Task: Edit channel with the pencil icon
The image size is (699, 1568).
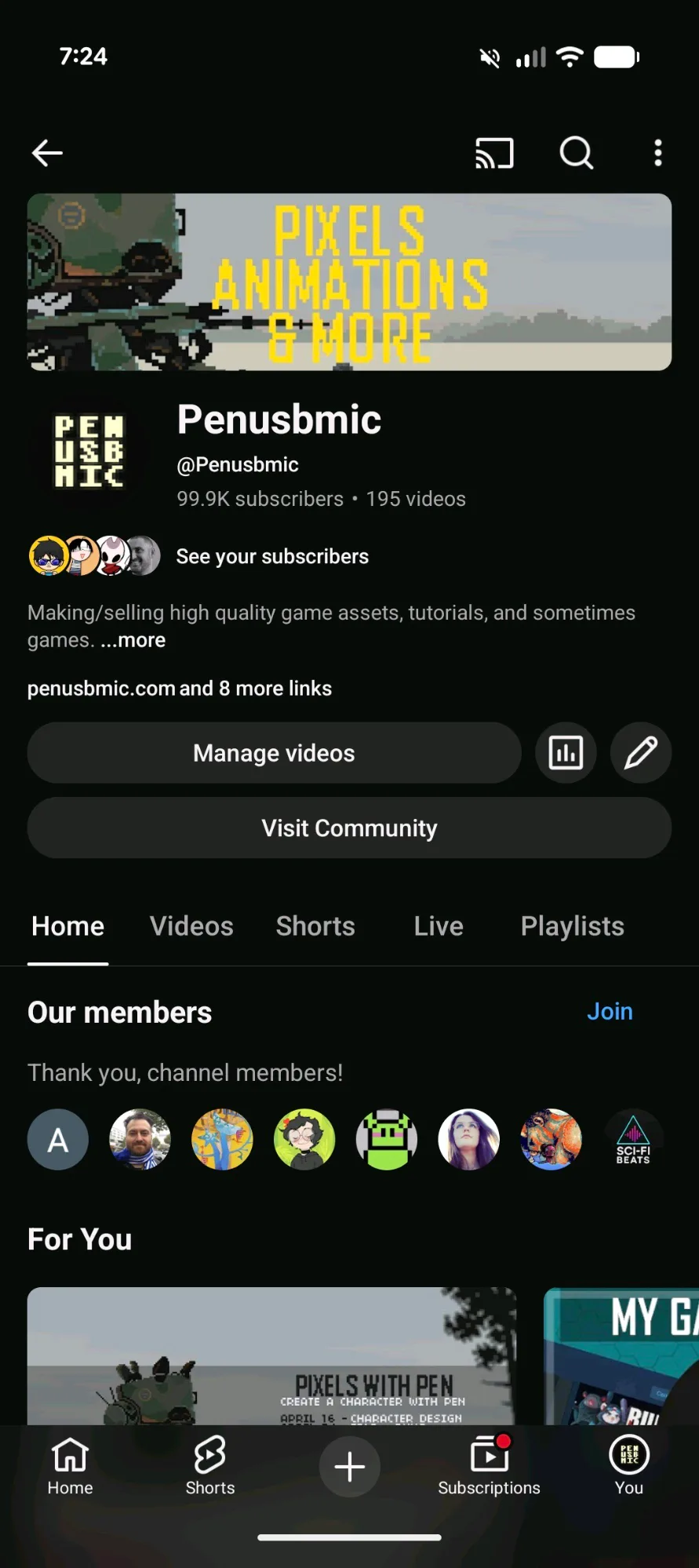Action: 640,753
